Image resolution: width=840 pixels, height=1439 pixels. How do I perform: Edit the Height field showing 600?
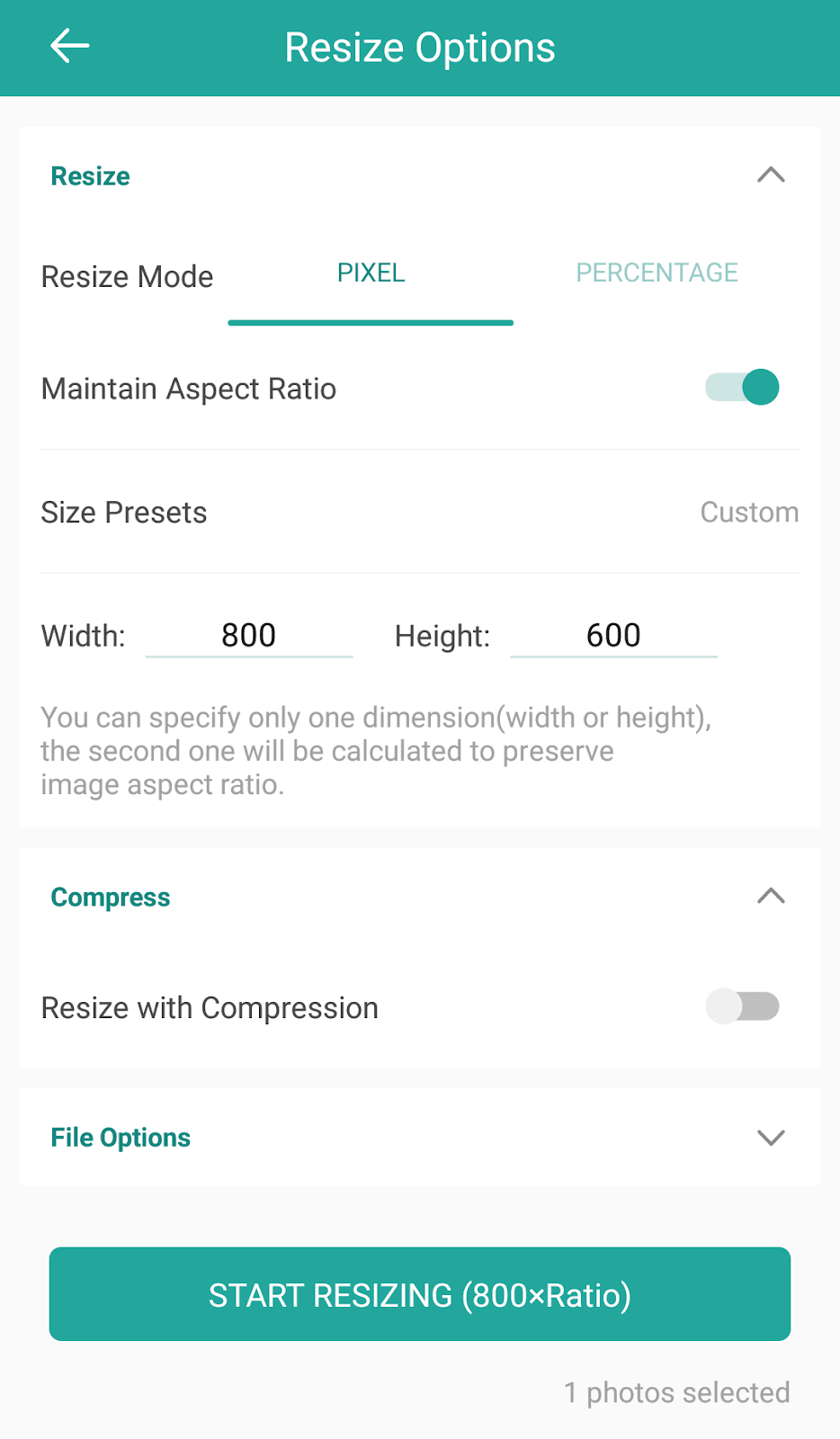point(613,636)
